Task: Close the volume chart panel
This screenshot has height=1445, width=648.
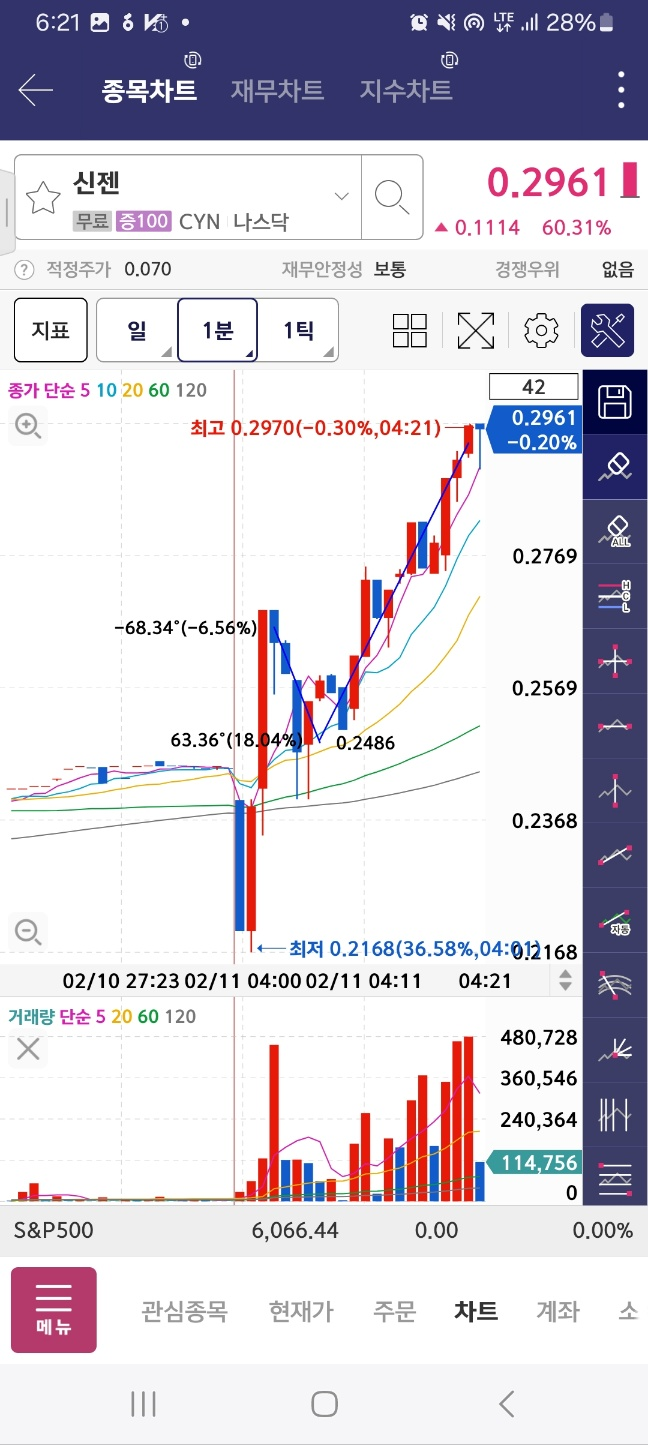Action: pos(28,1049)
